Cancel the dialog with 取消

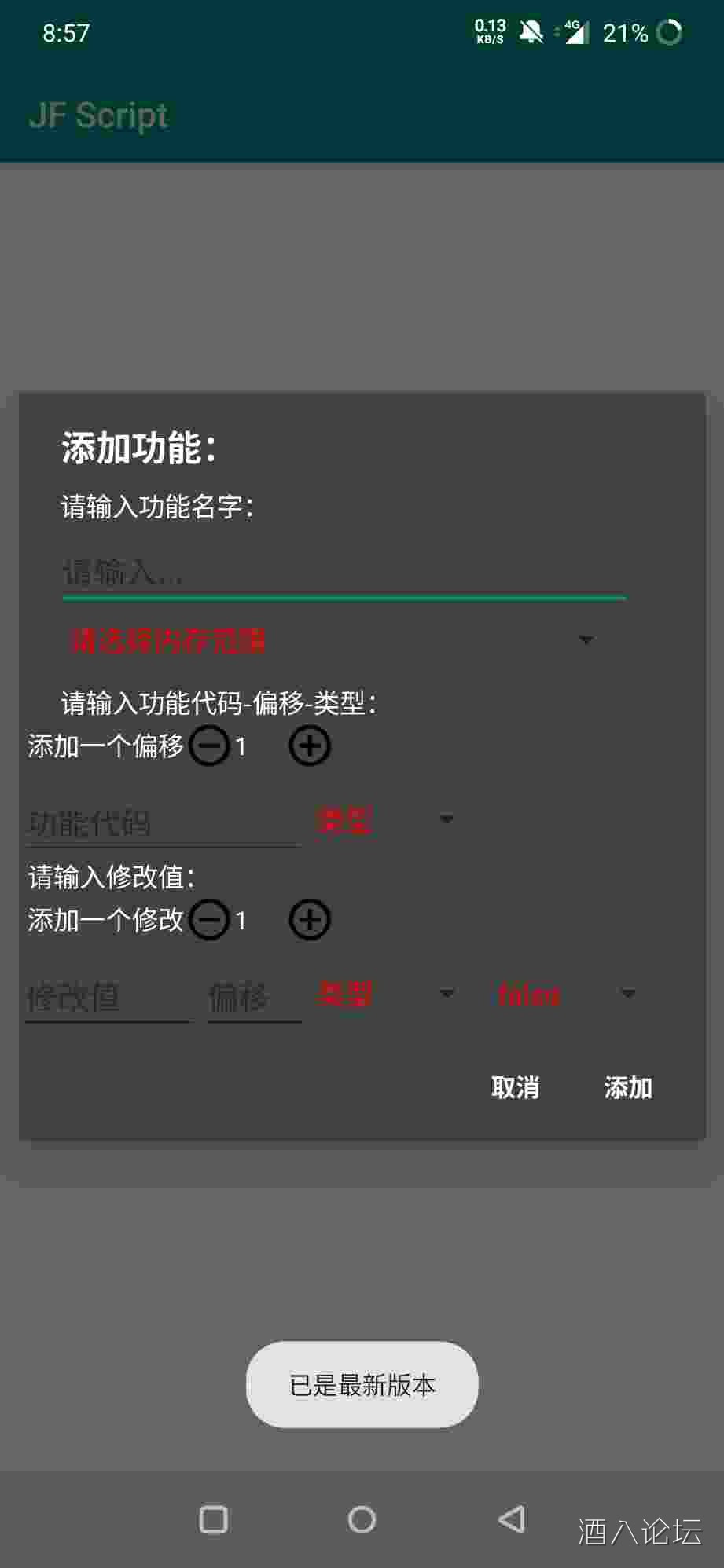(x=515, y=1088)
